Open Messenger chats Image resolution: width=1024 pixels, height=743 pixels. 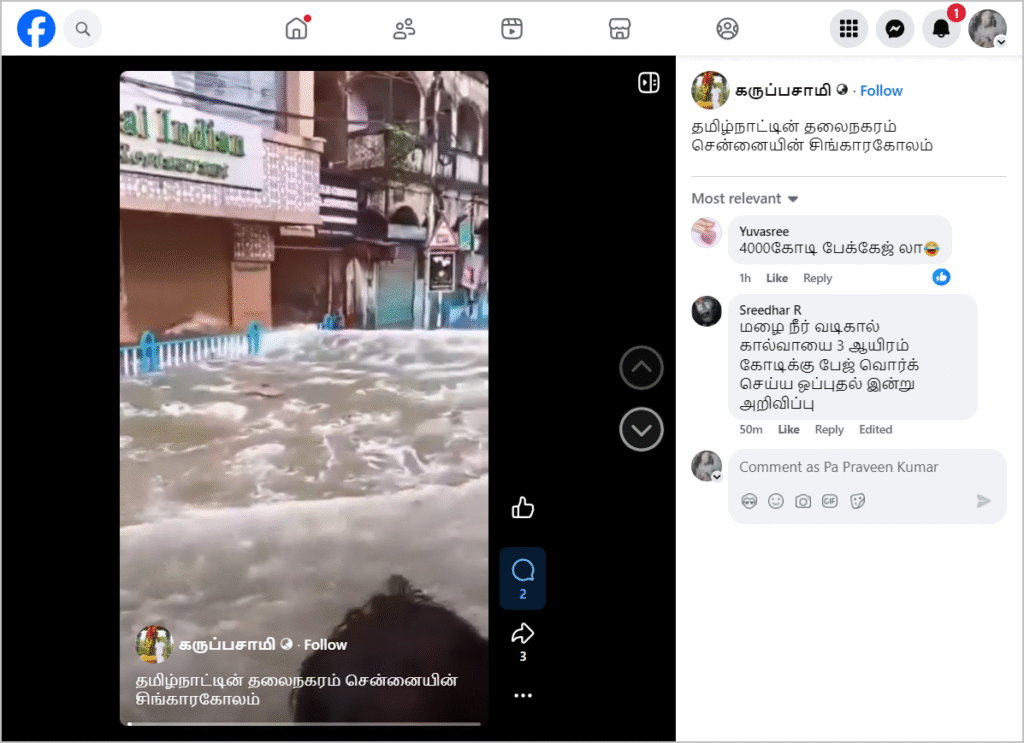(895, 29)
